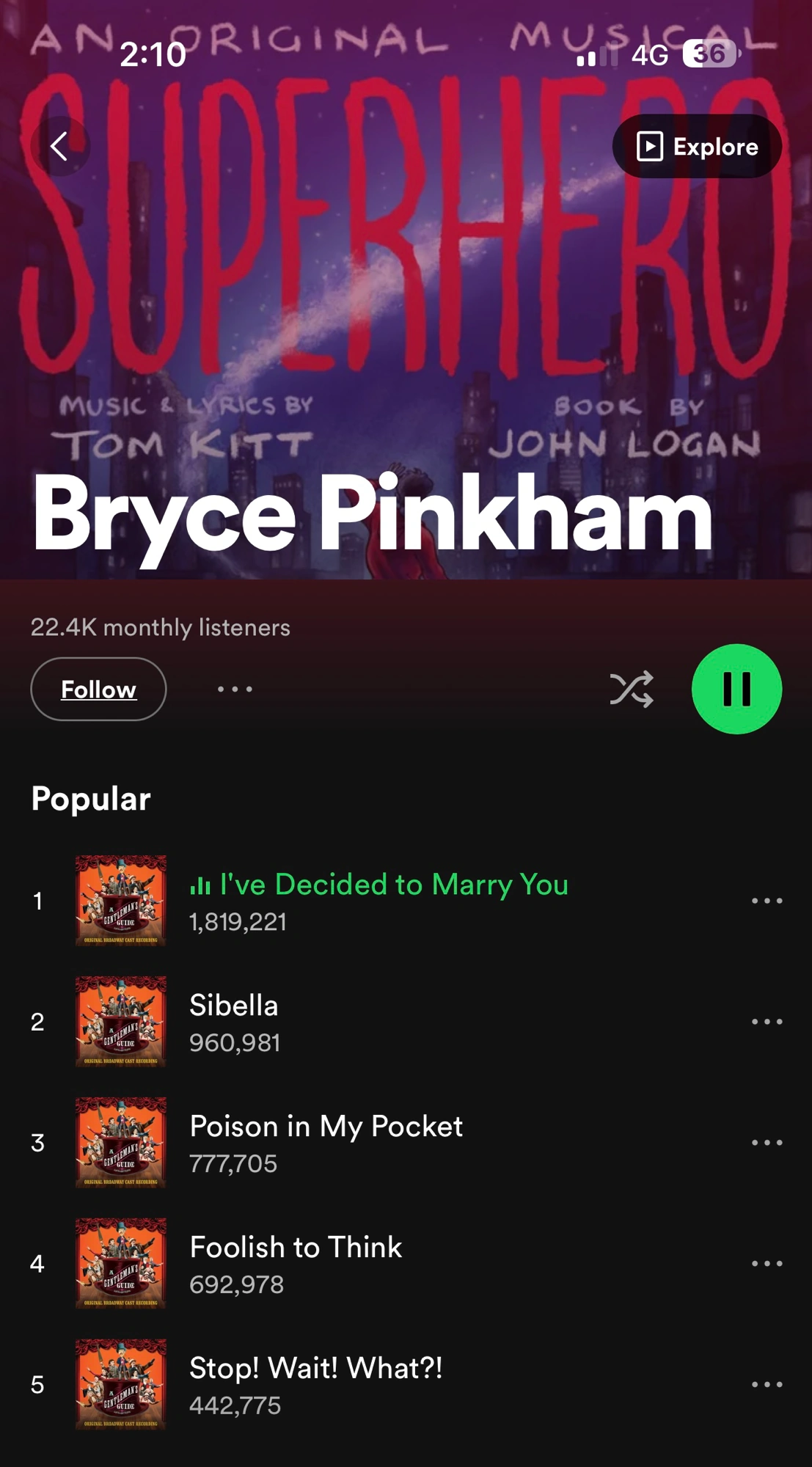The width and height of the screenshot is (812, 1467).
Task: Open options for Foolish to Think
Action: [767, 1263]
